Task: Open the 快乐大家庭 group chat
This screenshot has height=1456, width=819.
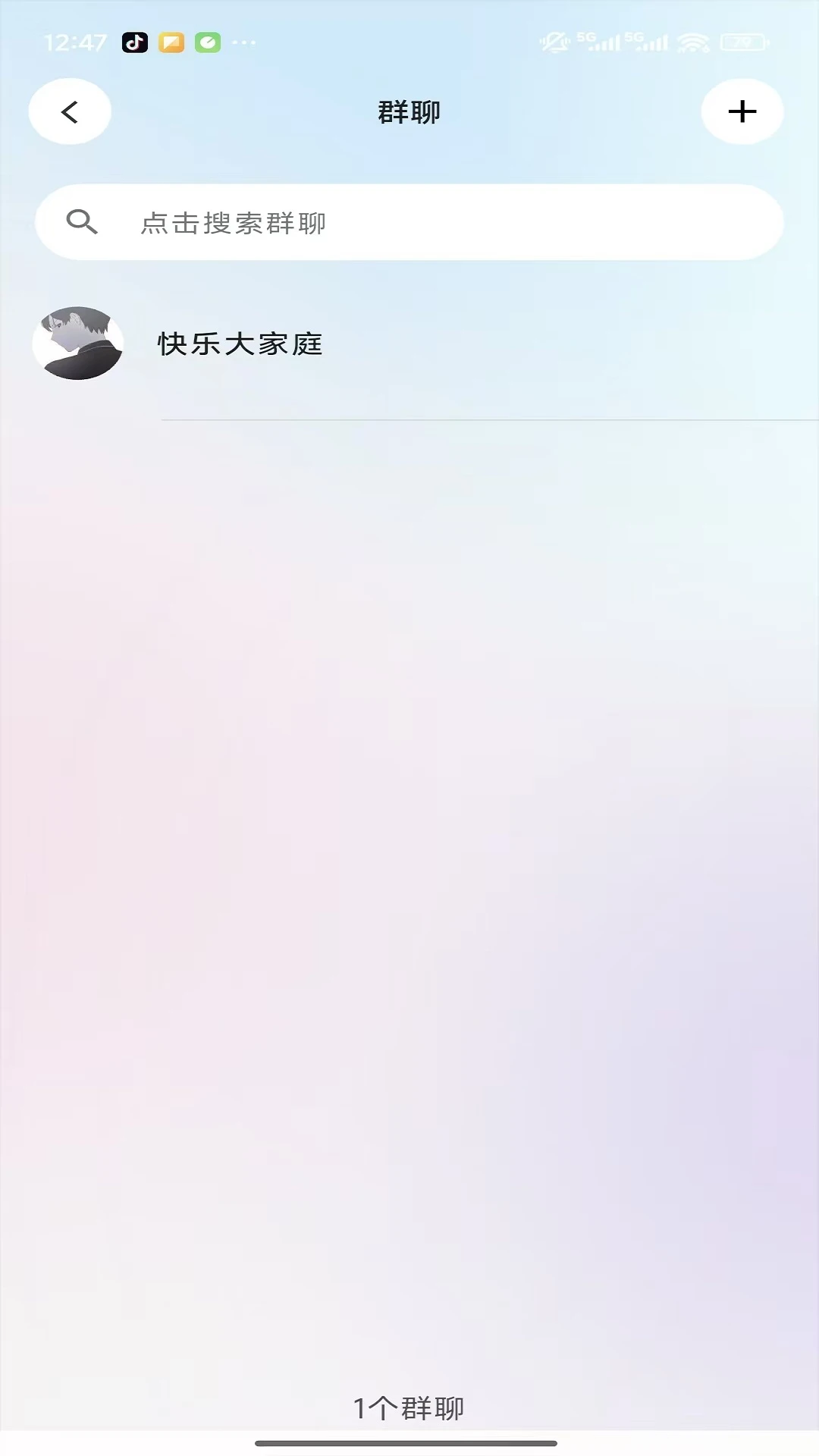Action: coord(240,344)
